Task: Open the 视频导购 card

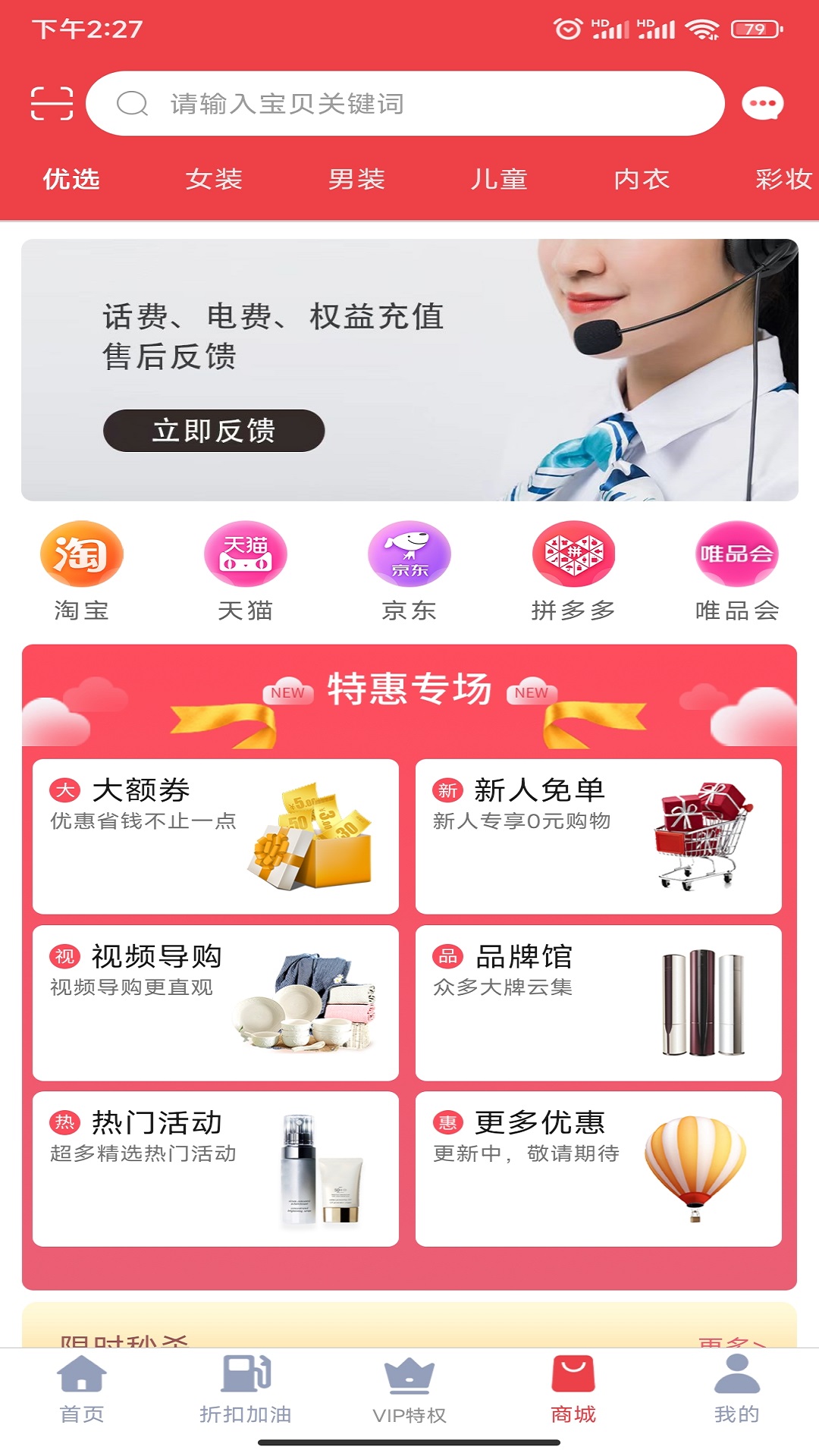Action: [215, 1003]
